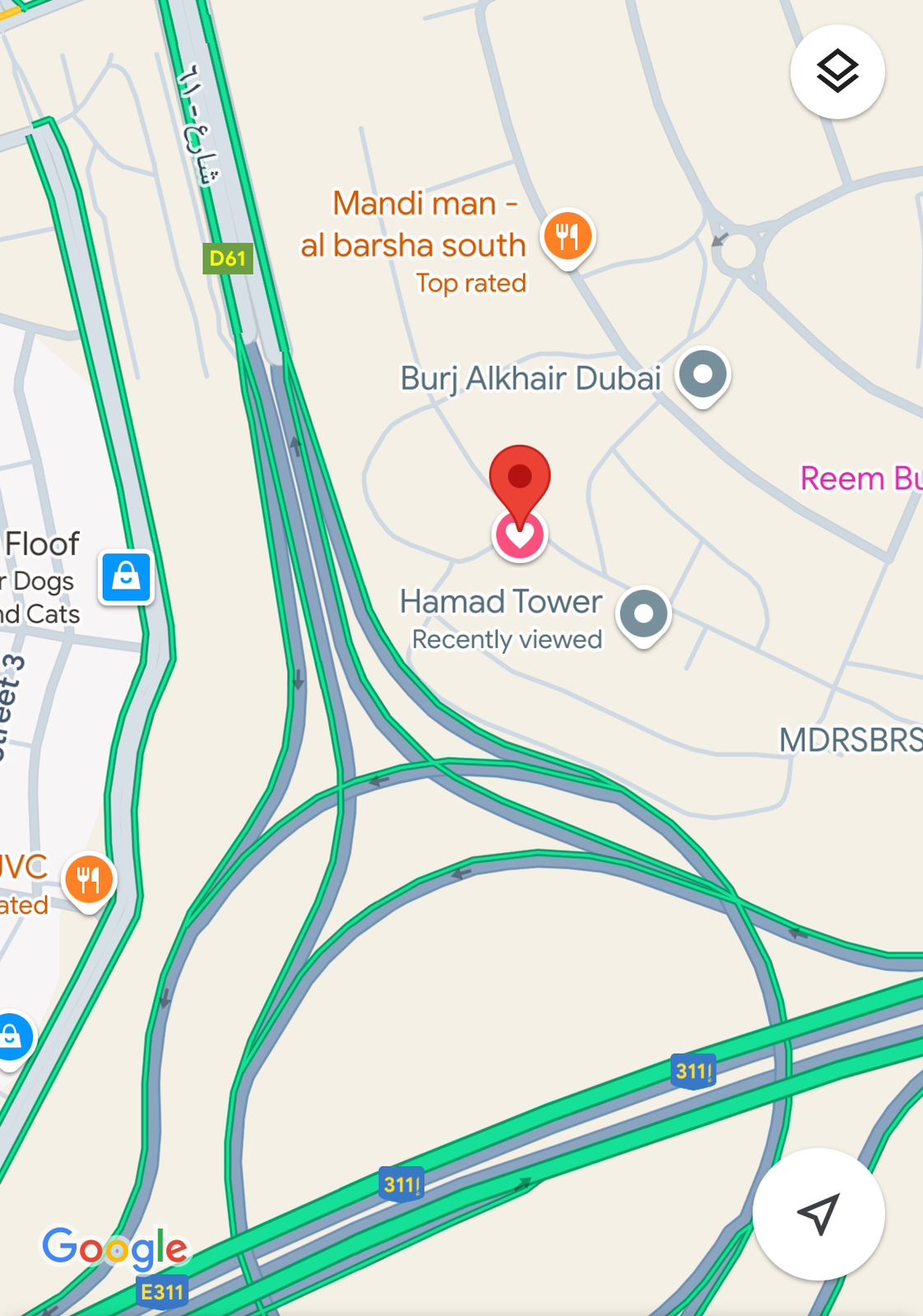Center map on my current location
The width and height of the screenshot is (923, 1316).
click(819, 1213)
